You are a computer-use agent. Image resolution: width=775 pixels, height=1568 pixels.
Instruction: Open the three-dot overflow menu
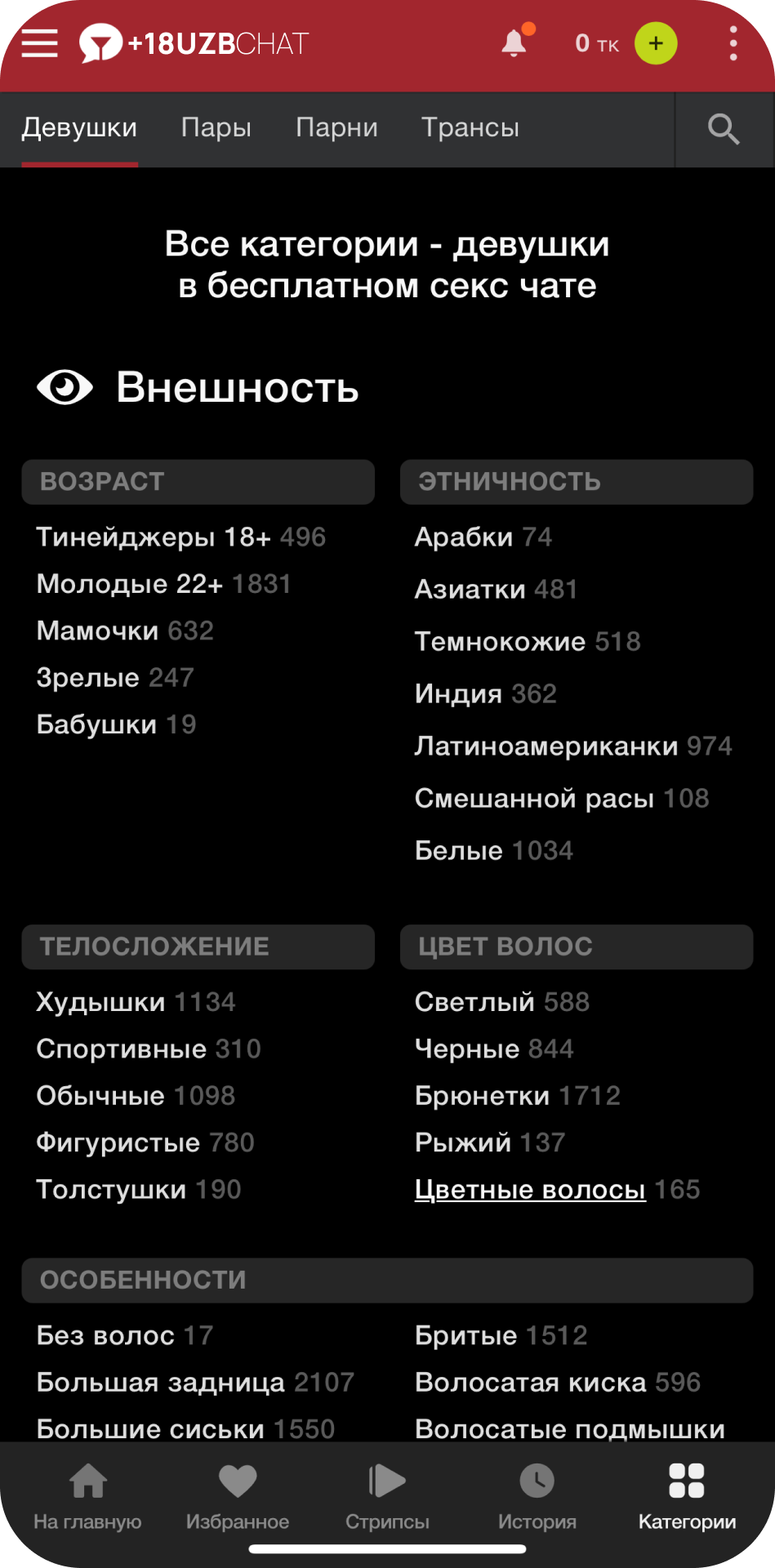(x=733, y=43)
